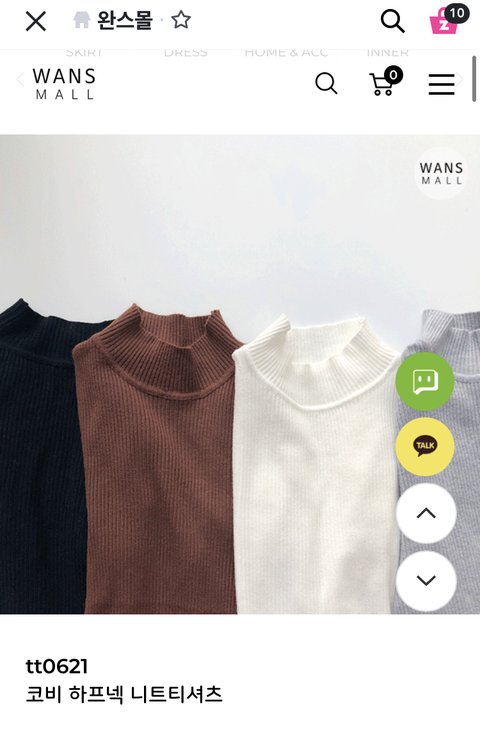Jump to the bottom of the page

pyautogui.click(x=426, y=580)
